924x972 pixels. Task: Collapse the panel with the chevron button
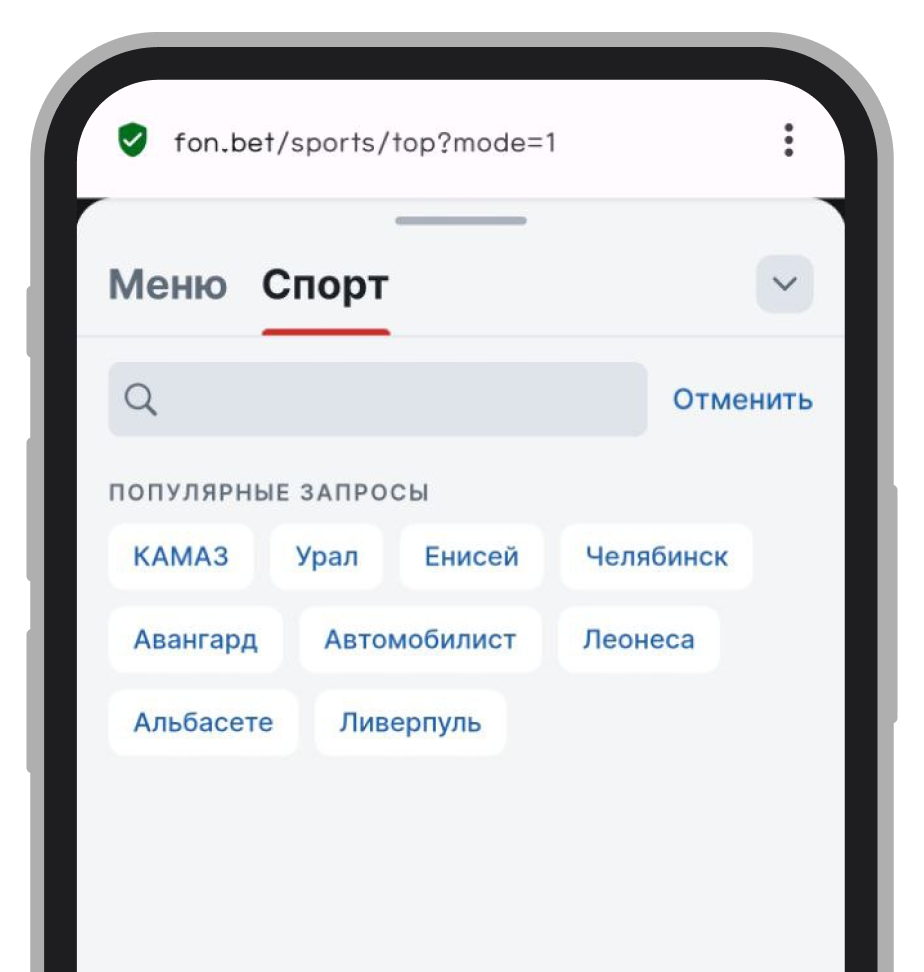coord(785,284)
